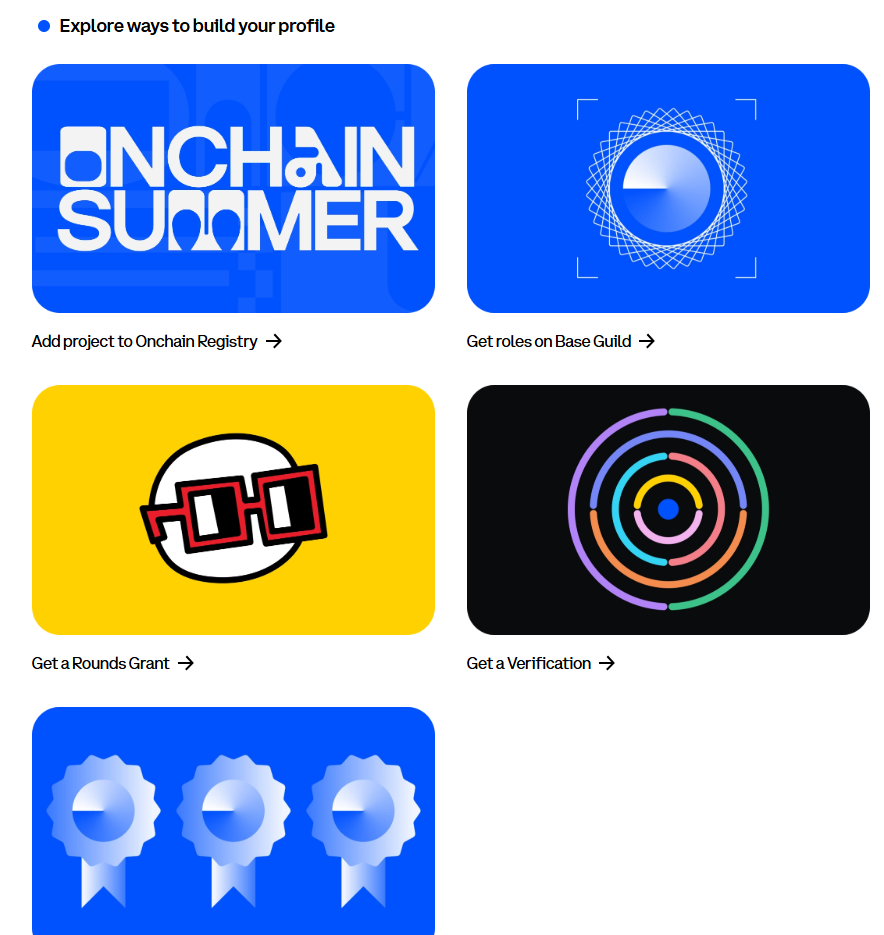The height and width of the screenshot is (935, 884).
Task: Follow the 'Get roles on Base Guild' link
Action: (560, 341)
